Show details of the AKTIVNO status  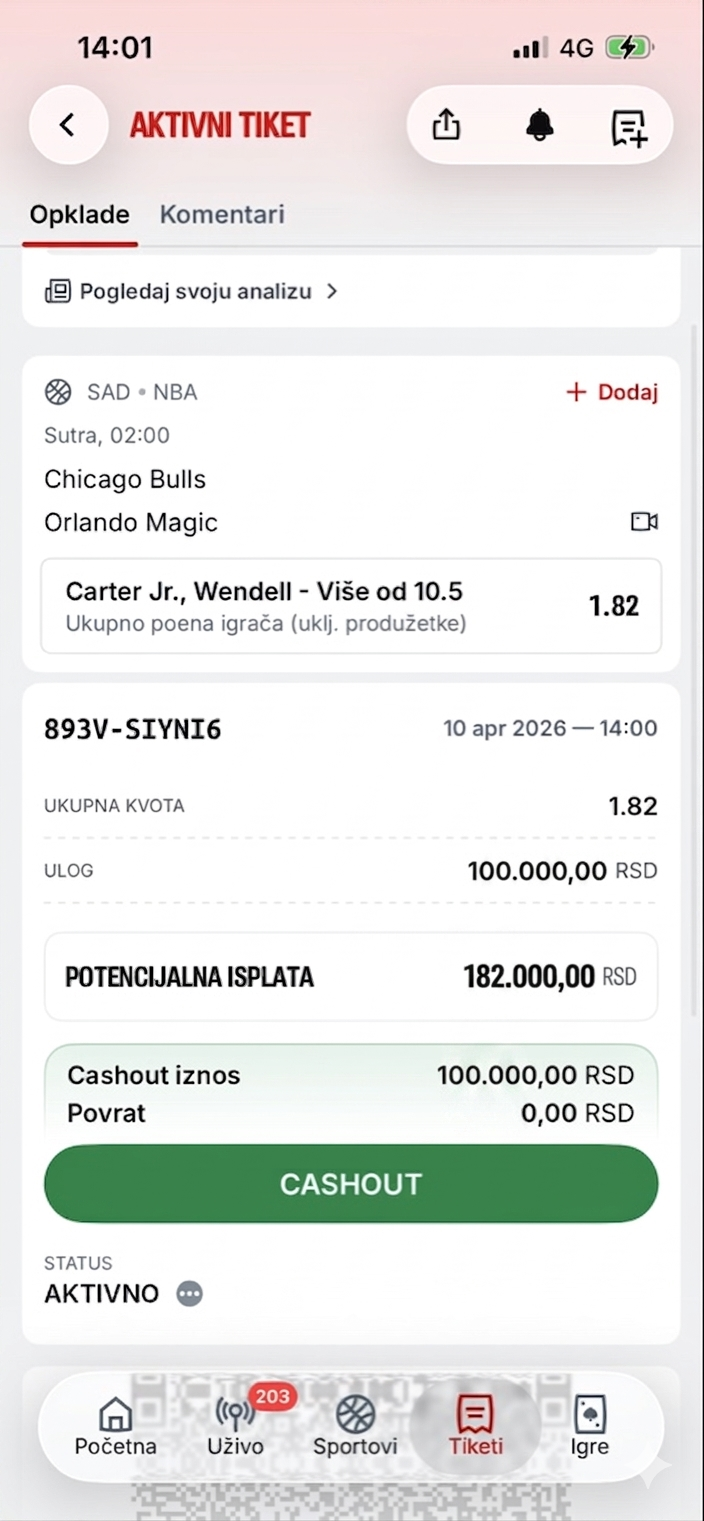189,1294
